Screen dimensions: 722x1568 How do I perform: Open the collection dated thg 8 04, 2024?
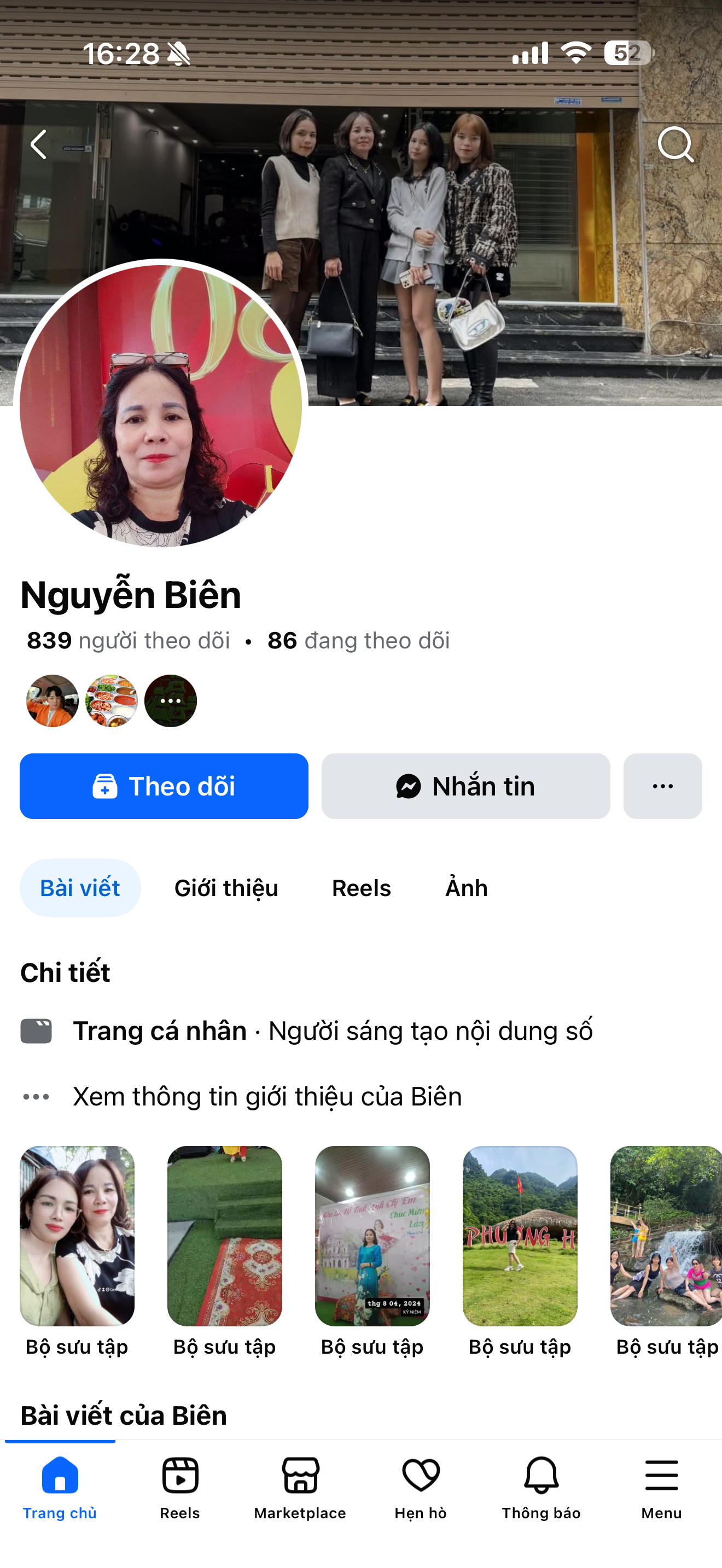click(x=372, y=1236)
